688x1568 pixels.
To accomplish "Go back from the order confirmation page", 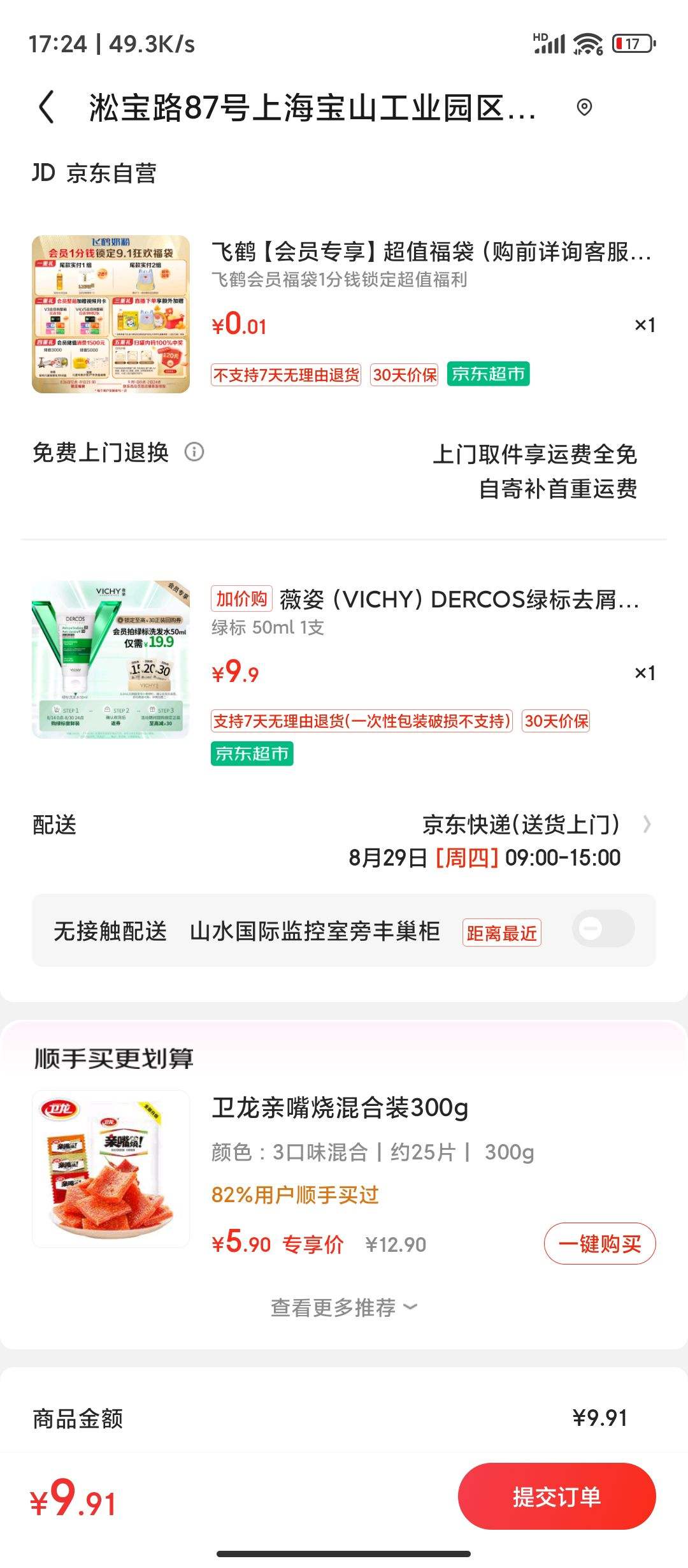I will 47,107.
